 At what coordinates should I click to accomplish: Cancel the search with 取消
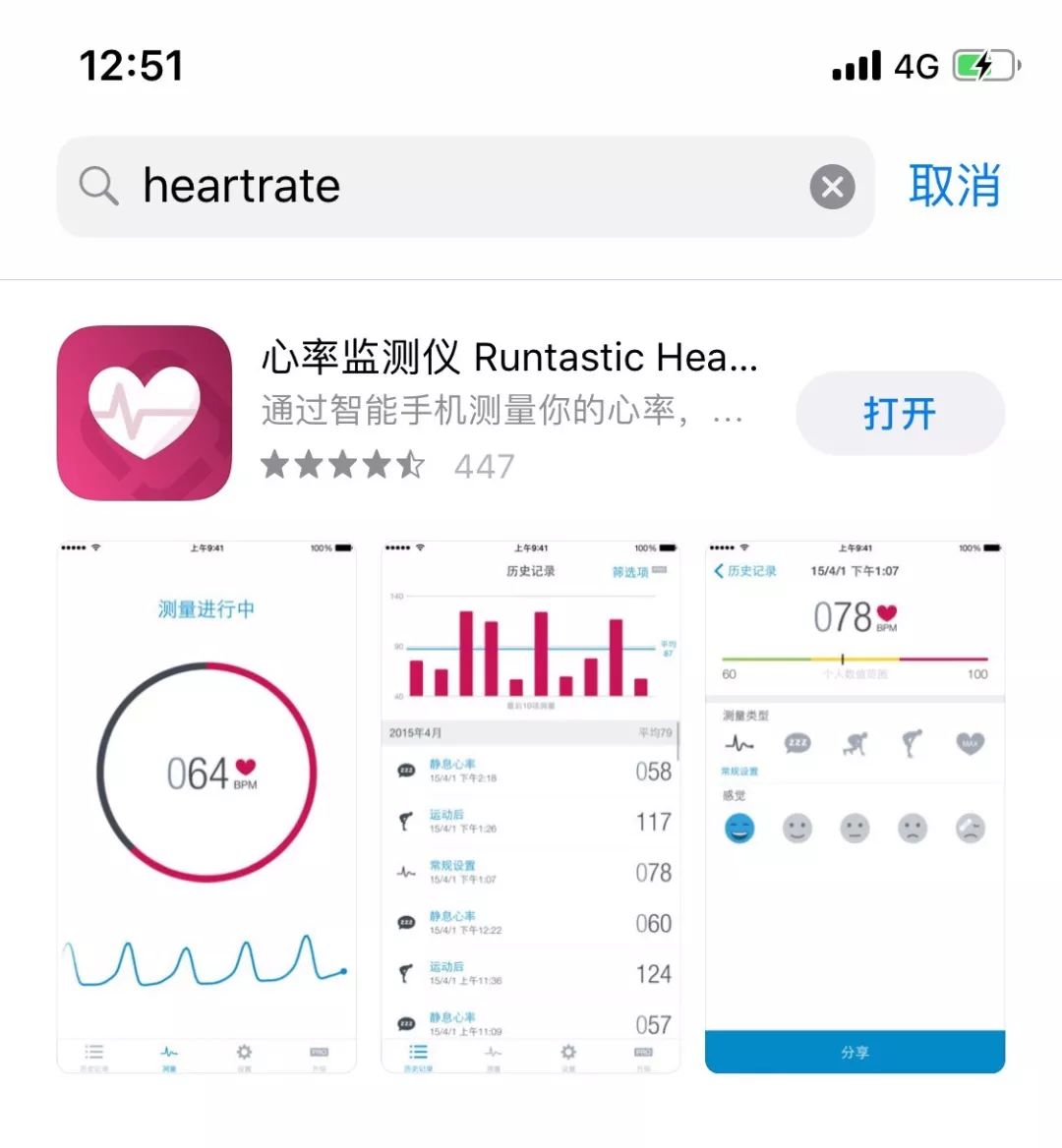click(x=954, y=187)
